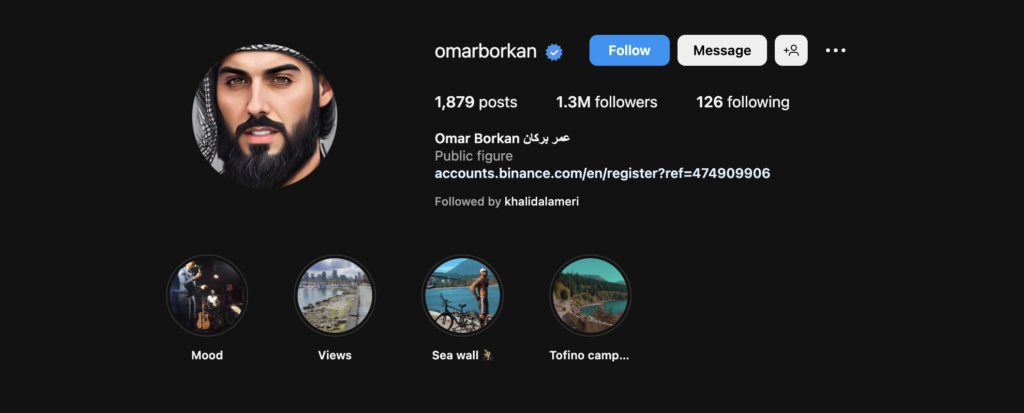
Task: Open the Tofino camp highlight
Action: 590,296
